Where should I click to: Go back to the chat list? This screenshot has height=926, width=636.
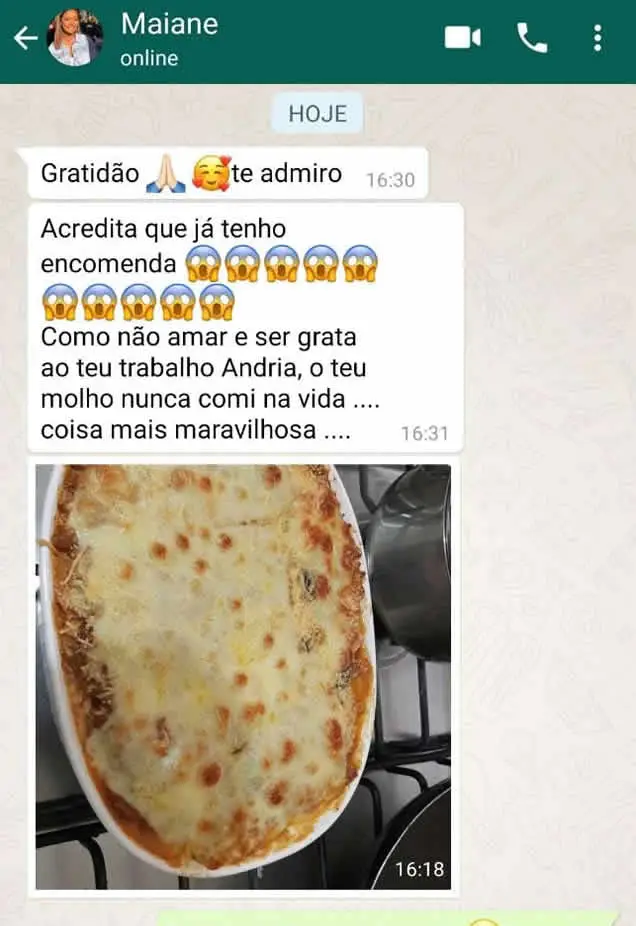click(x=24, y=39)
